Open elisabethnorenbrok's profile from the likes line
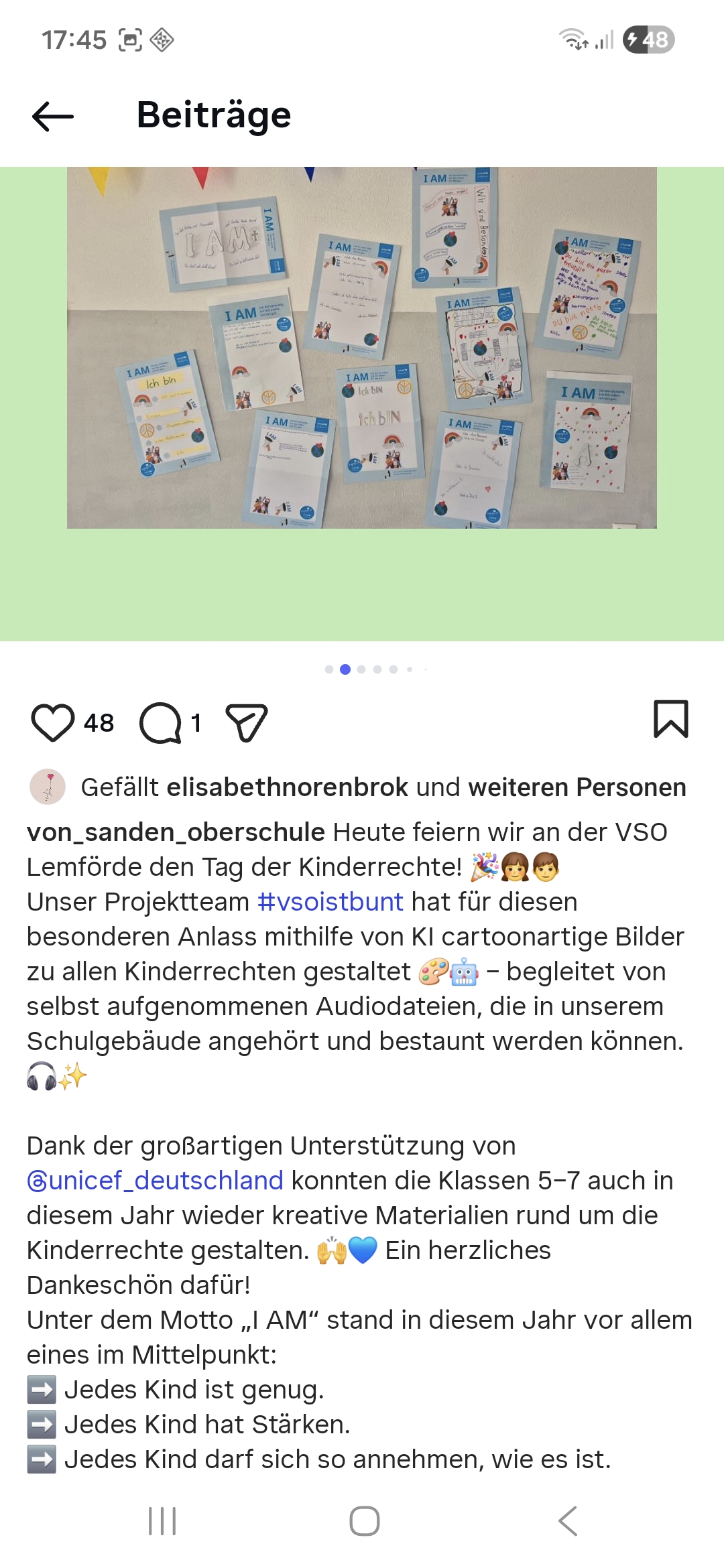Screen dimensions: 724x1568 coord(288,787)
